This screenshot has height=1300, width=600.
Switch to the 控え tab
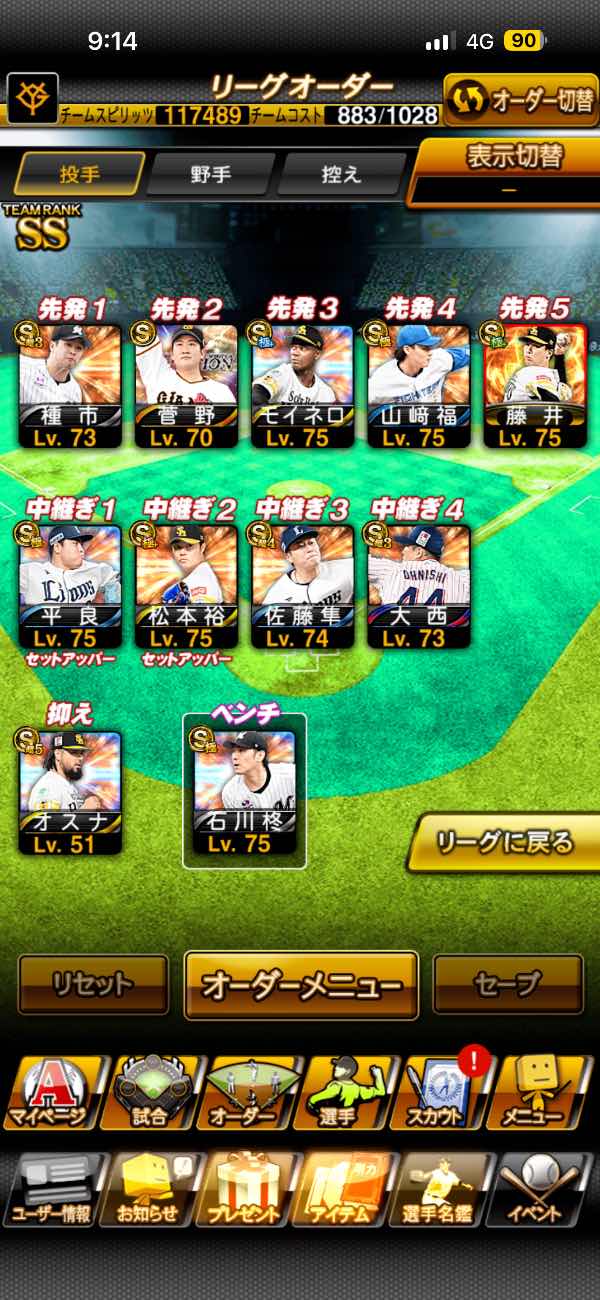coord(340,175)
